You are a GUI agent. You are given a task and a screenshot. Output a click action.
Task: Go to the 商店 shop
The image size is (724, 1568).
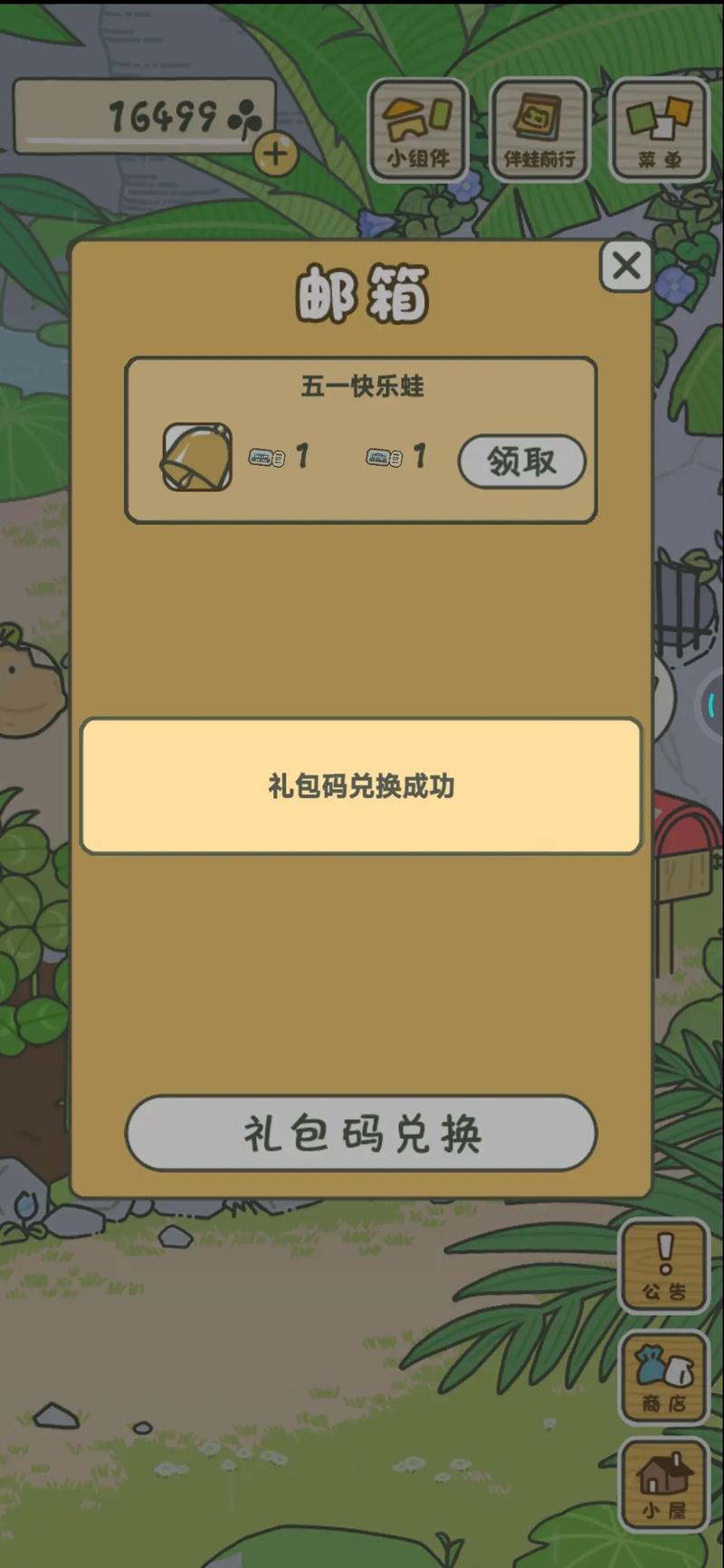pos(664,1377)
